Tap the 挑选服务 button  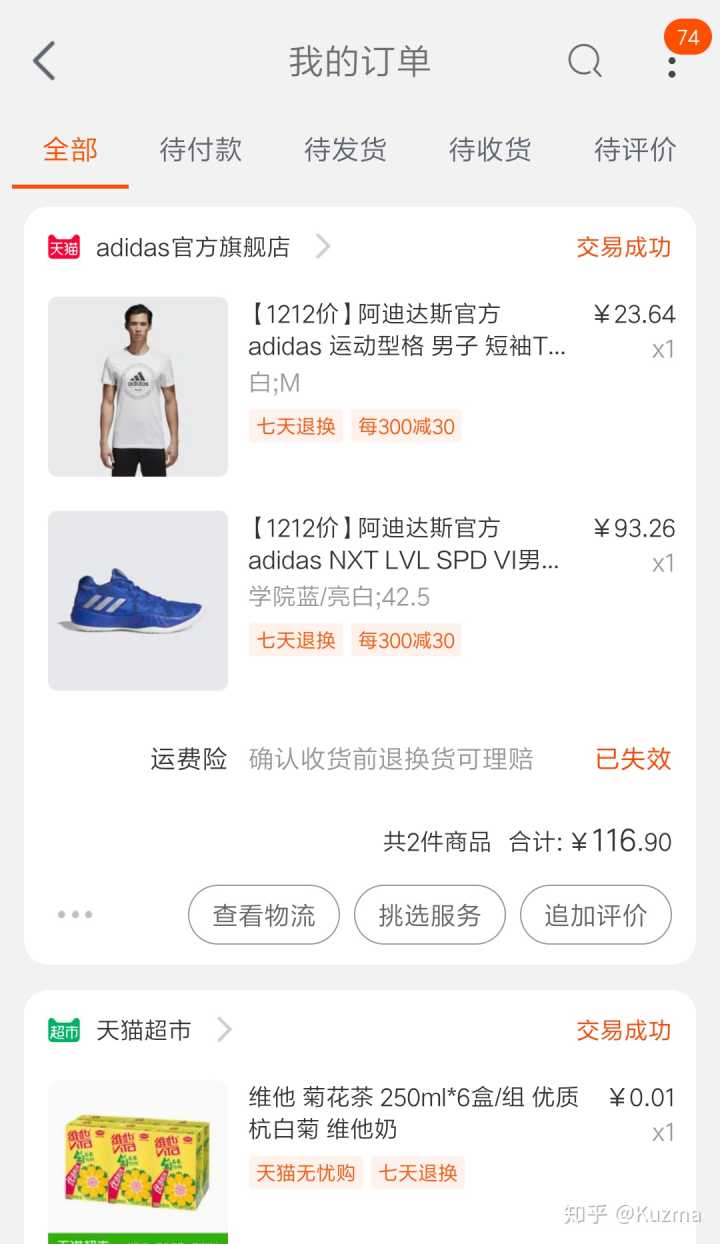point(430,915)
